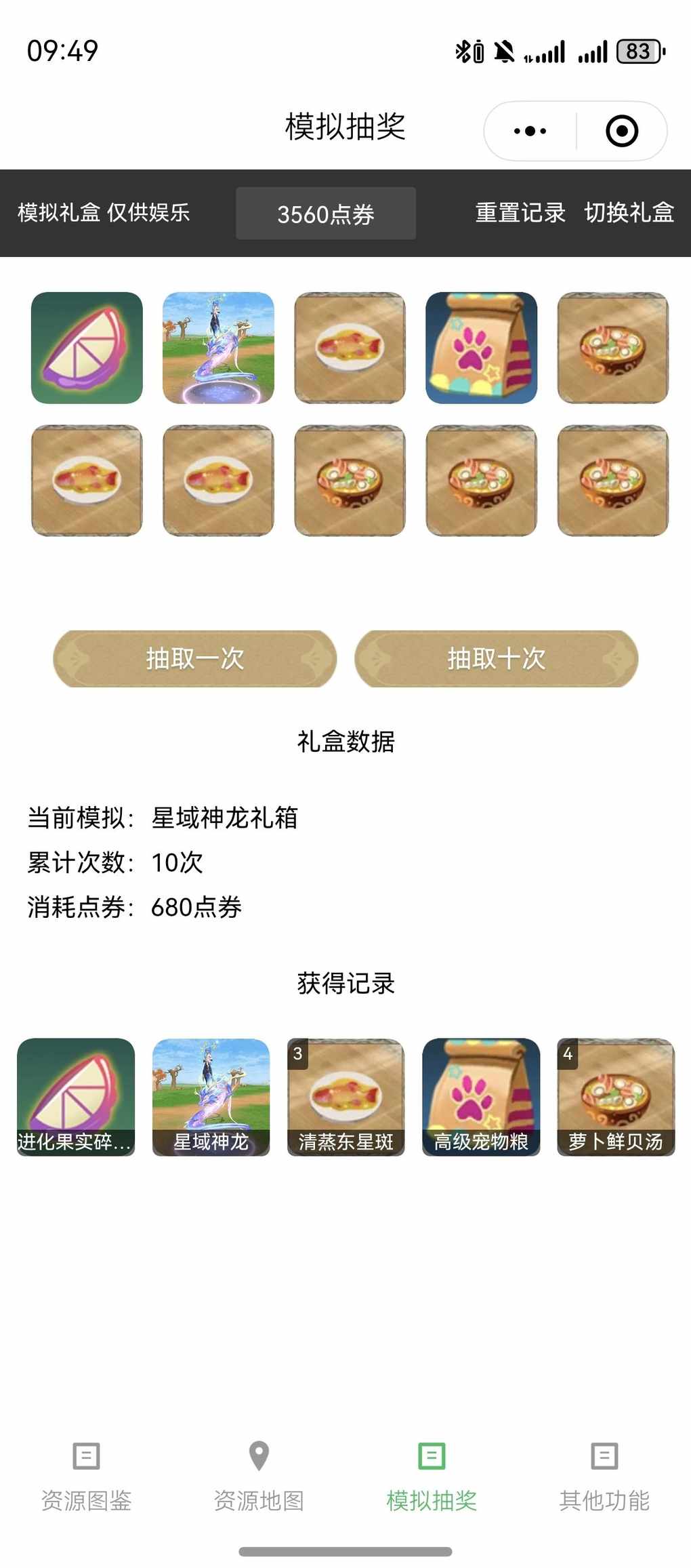The height and width of the screenshot is (1568, 691).
Task: Open the mini program more-options menu
Action: pos(530,131)
